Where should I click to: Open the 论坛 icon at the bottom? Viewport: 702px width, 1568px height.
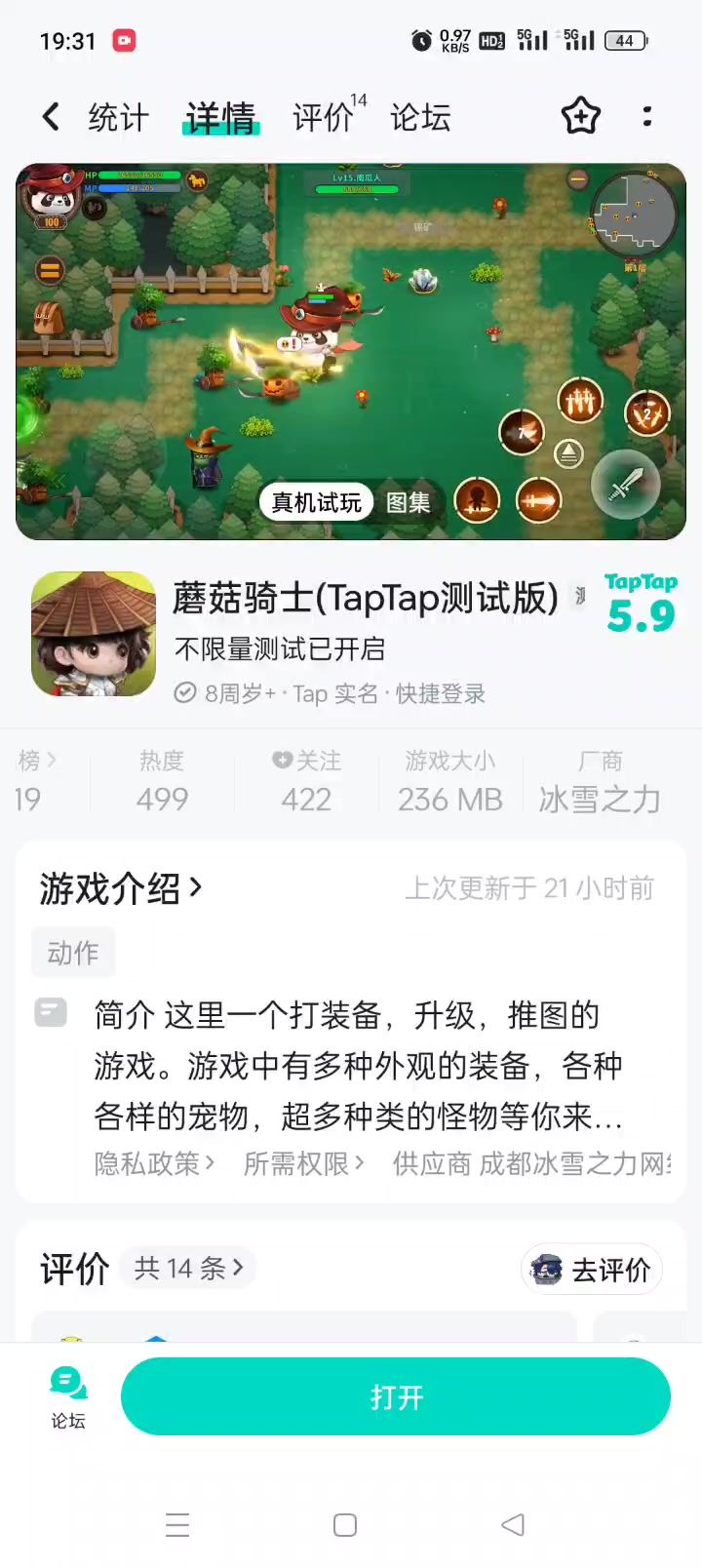pyautogui.click(x=68, y=1396)
